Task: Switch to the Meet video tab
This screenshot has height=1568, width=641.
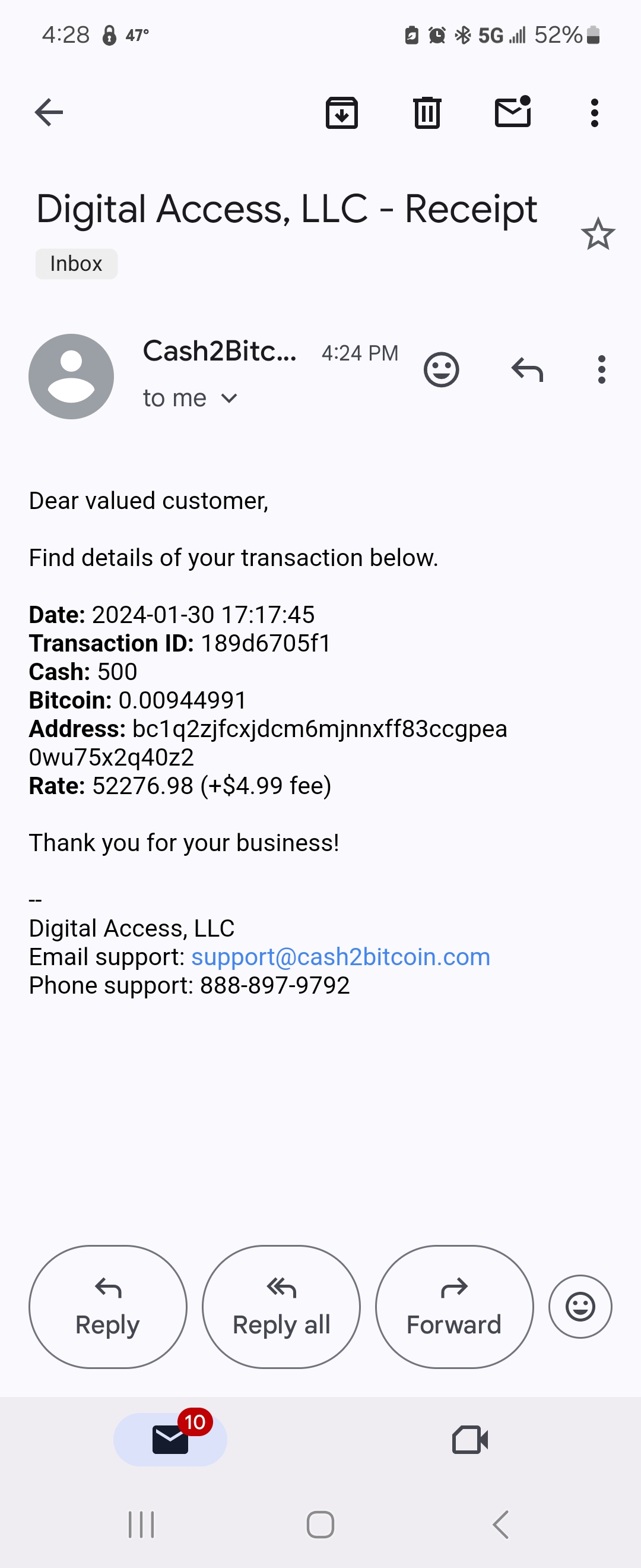Action: [469, 1440]
